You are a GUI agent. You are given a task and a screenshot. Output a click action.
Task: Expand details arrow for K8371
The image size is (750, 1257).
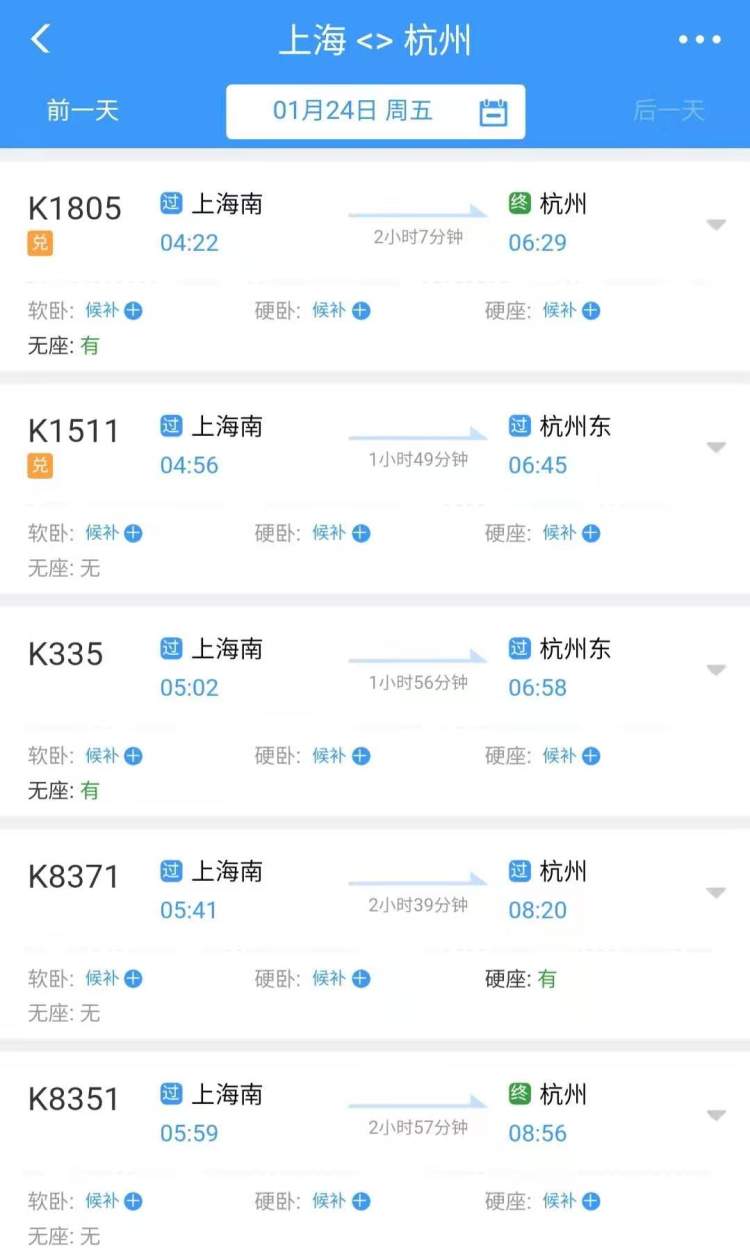pyautogui.click(x=716, y=892)
